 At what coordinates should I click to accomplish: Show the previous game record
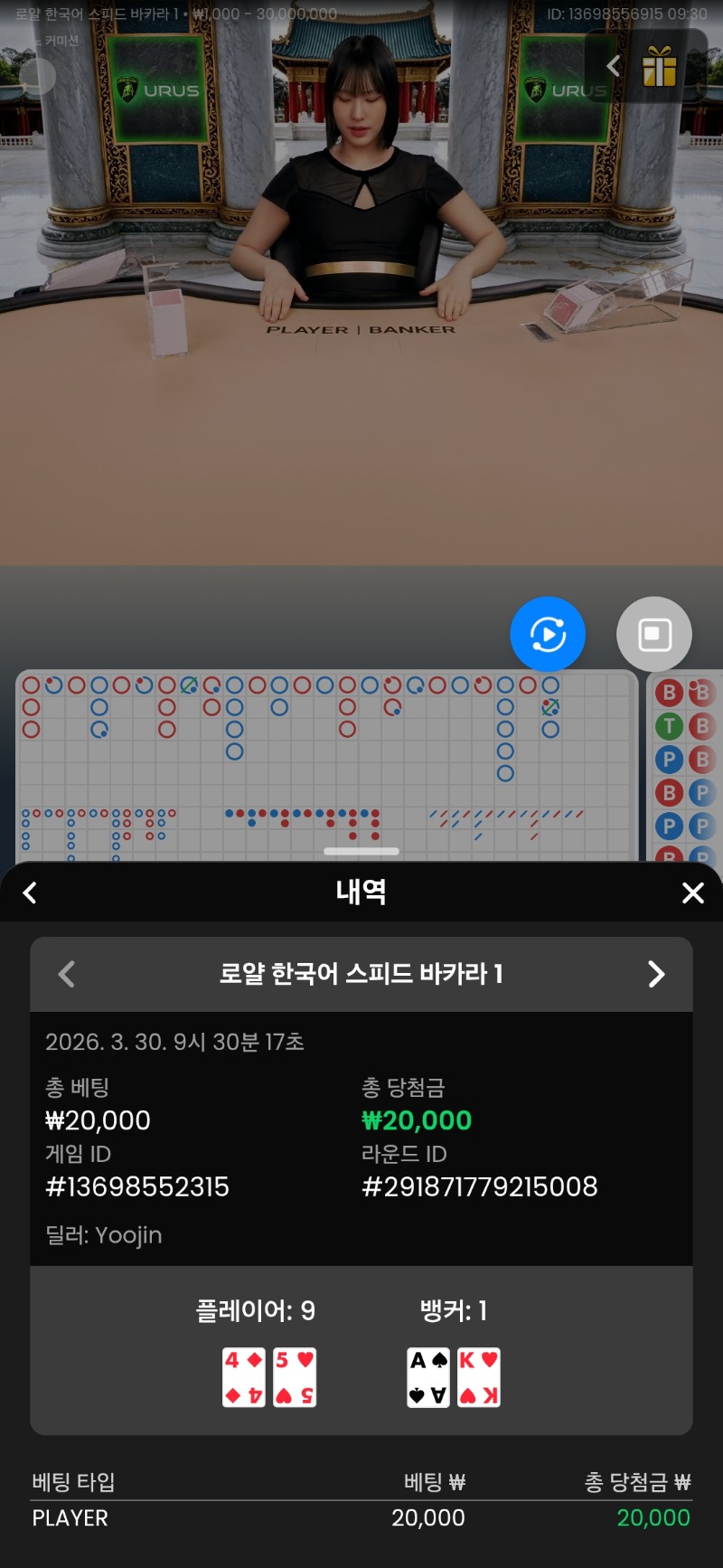[x=66, y=974]
